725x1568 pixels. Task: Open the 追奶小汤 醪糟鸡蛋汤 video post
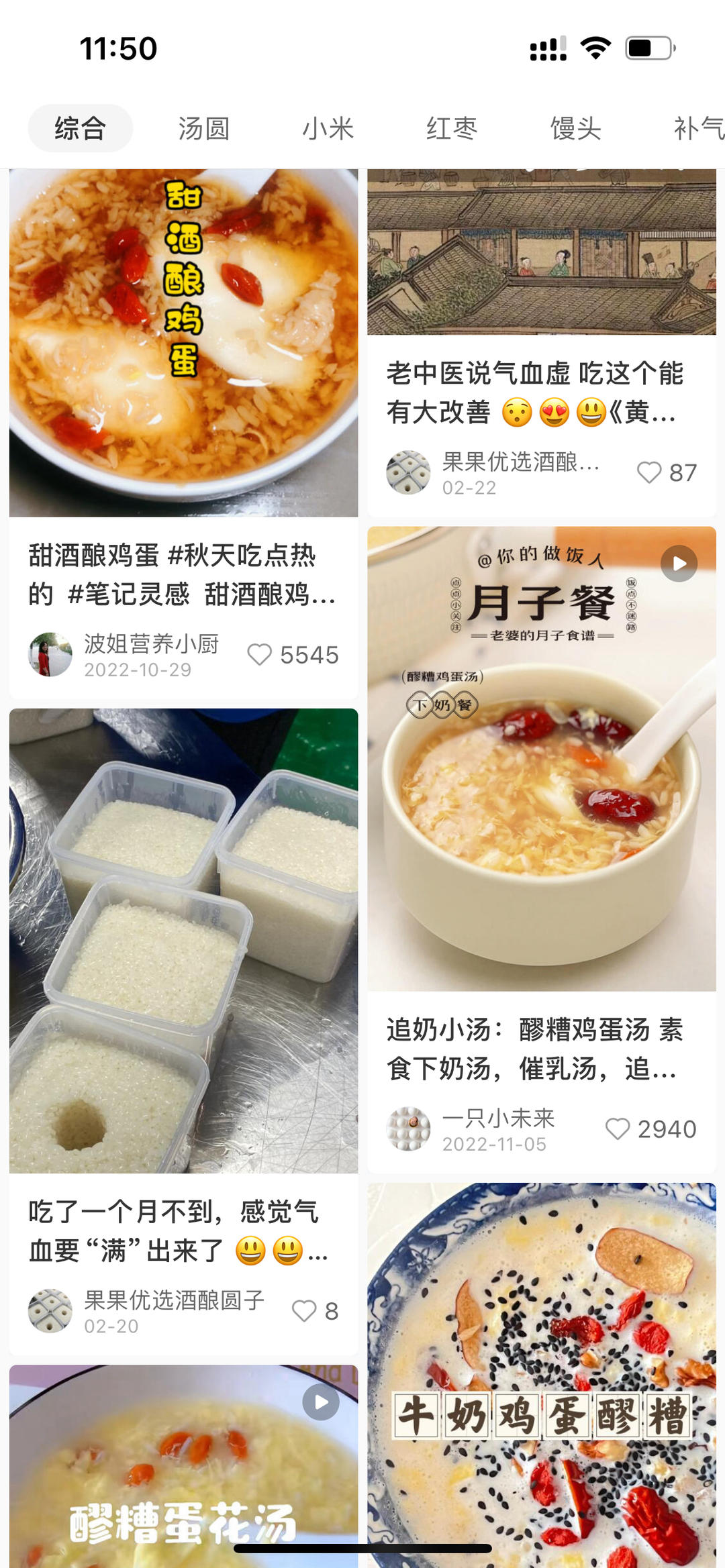click(541, 758)
